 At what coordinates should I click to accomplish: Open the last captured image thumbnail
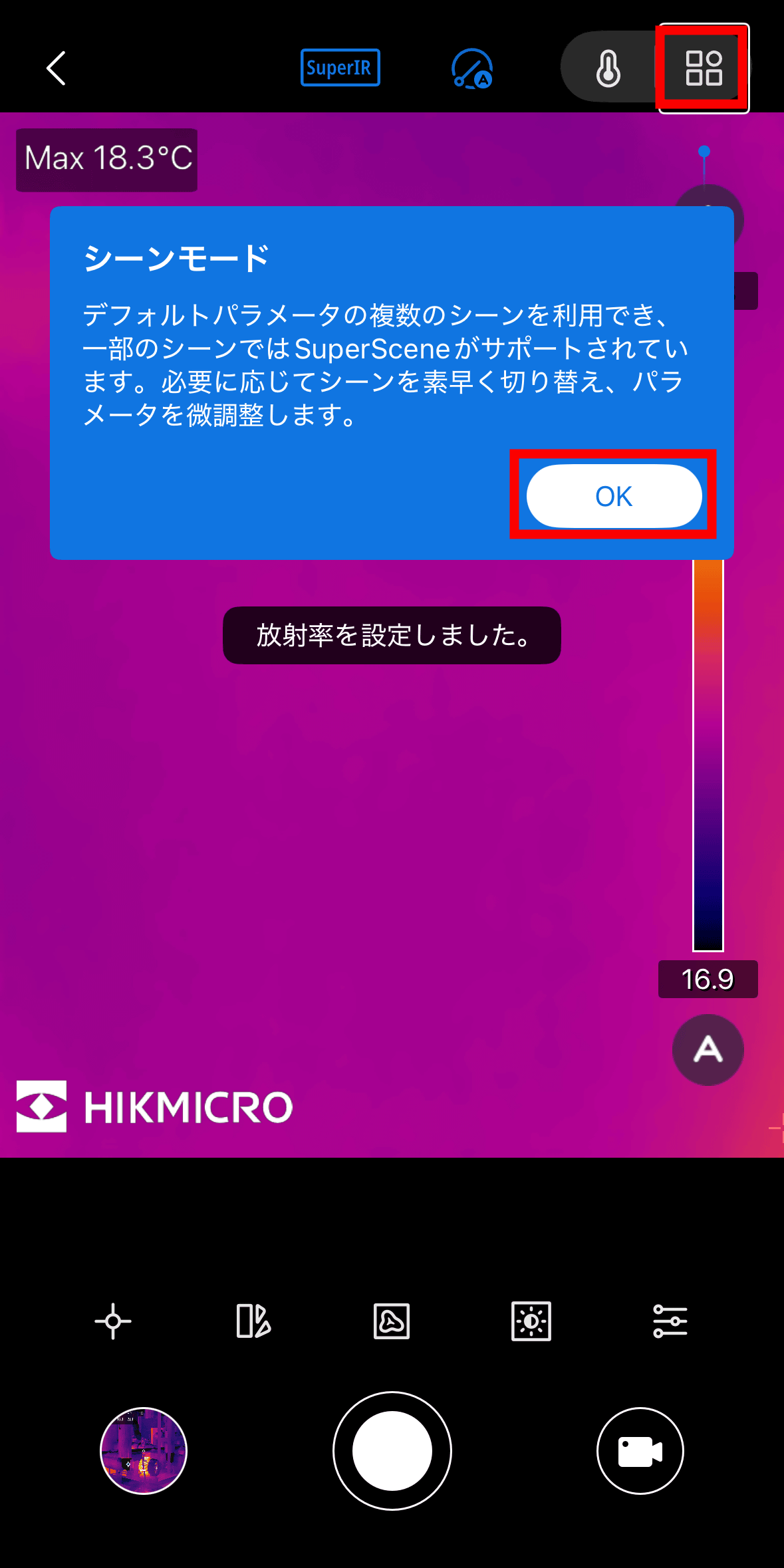click(144, 1450)
